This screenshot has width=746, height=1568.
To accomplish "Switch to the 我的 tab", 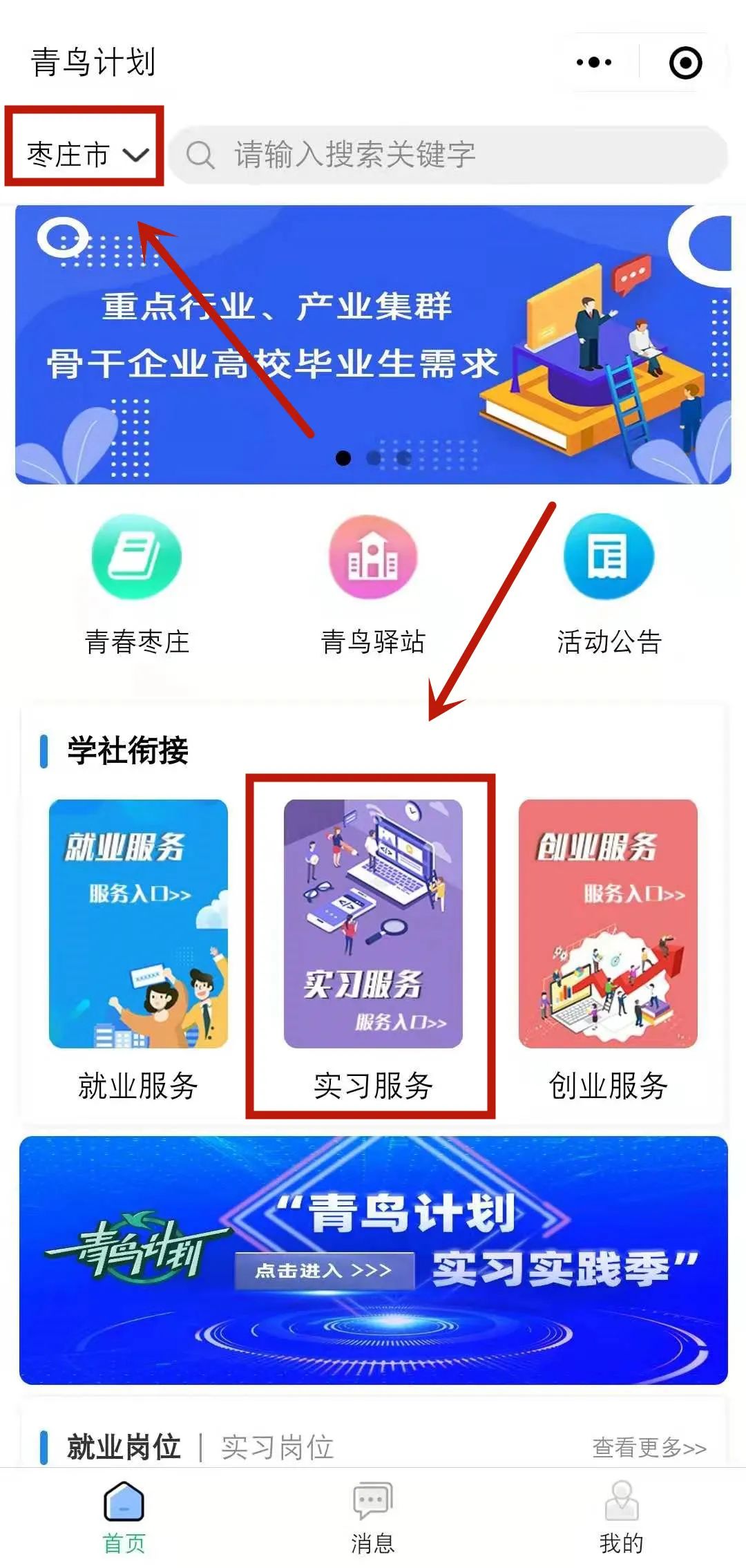I will coord(621,1516).
